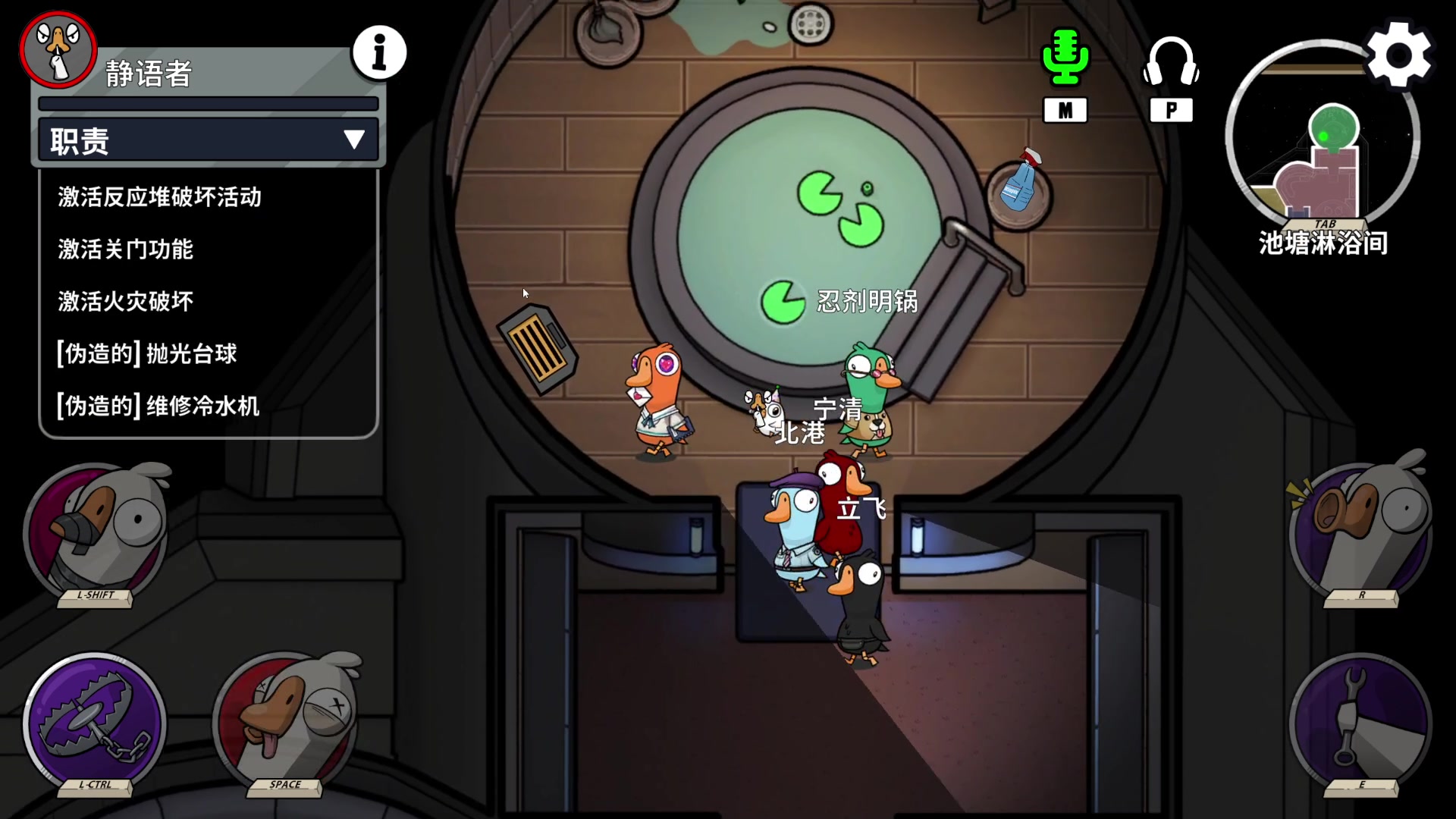Toggle the microphone mute button
The height and width of the screenshot is (819, 1456).
[x=1065, y=59]
